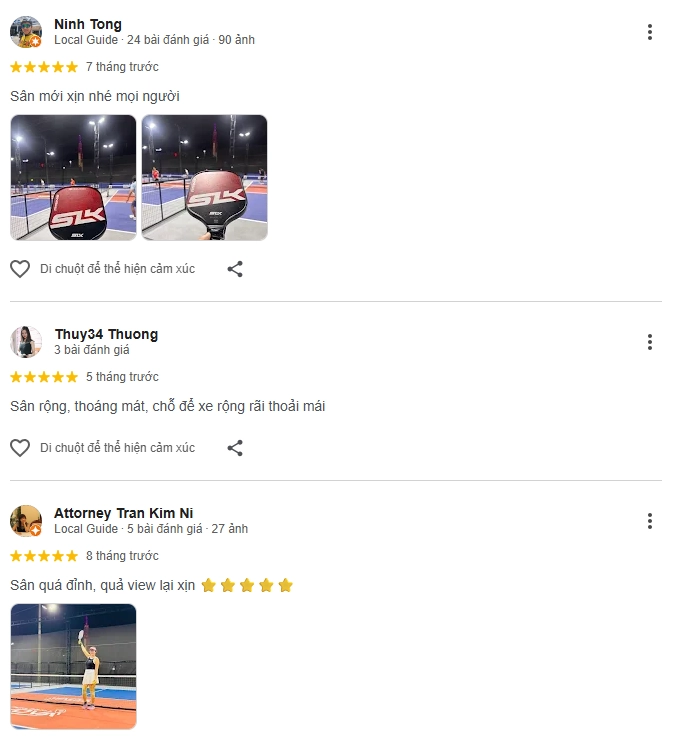Open Ninh Tong's profile
Image resolution: width=679 pixels, height=738 pixels.
pos(88,24)
